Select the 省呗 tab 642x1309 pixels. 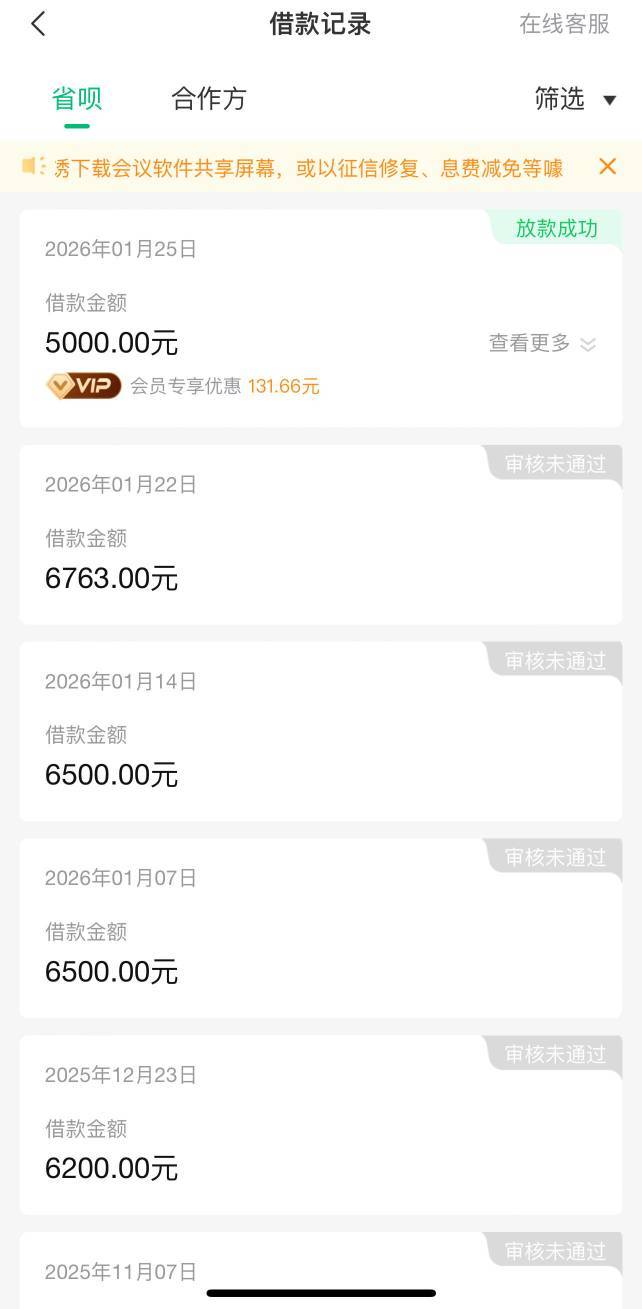click(77, 99)
